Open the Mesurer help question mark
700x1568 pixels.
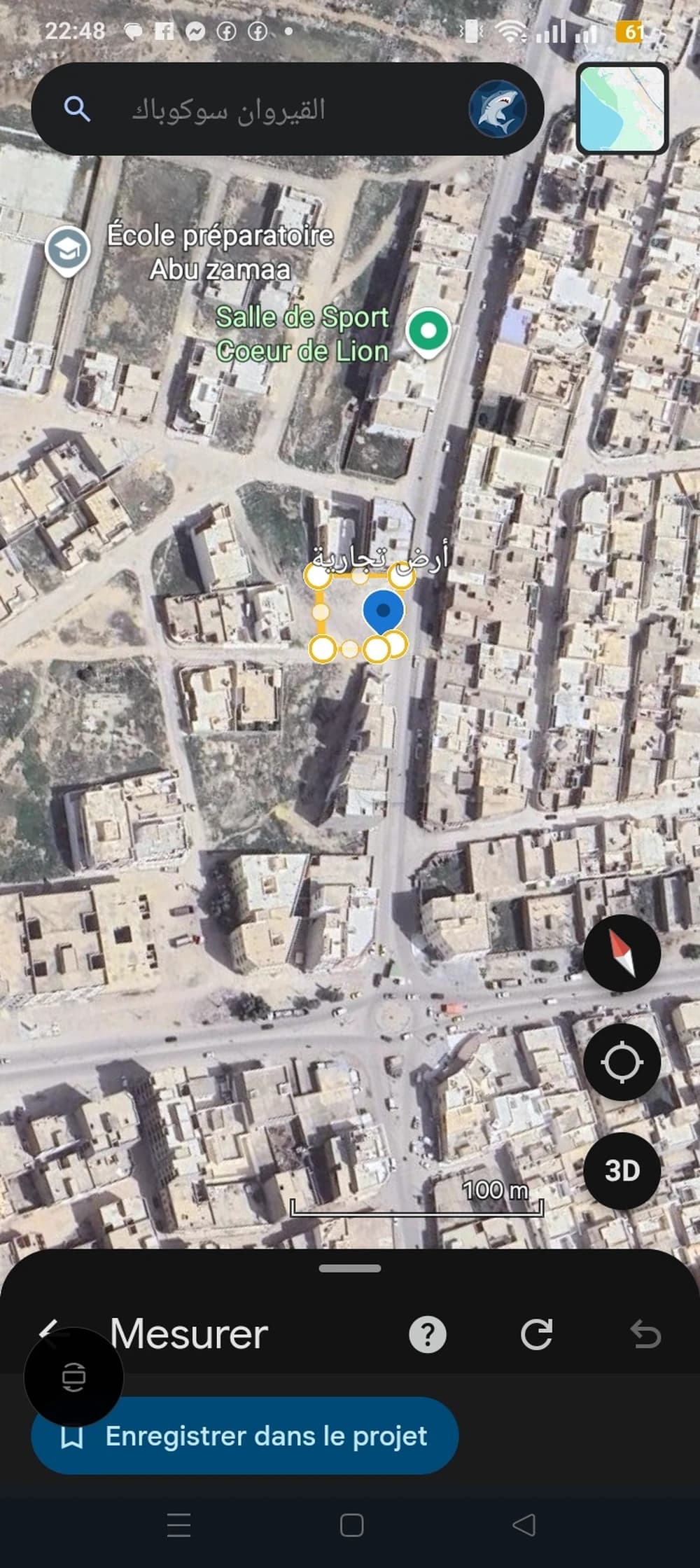pos(427,1335)
